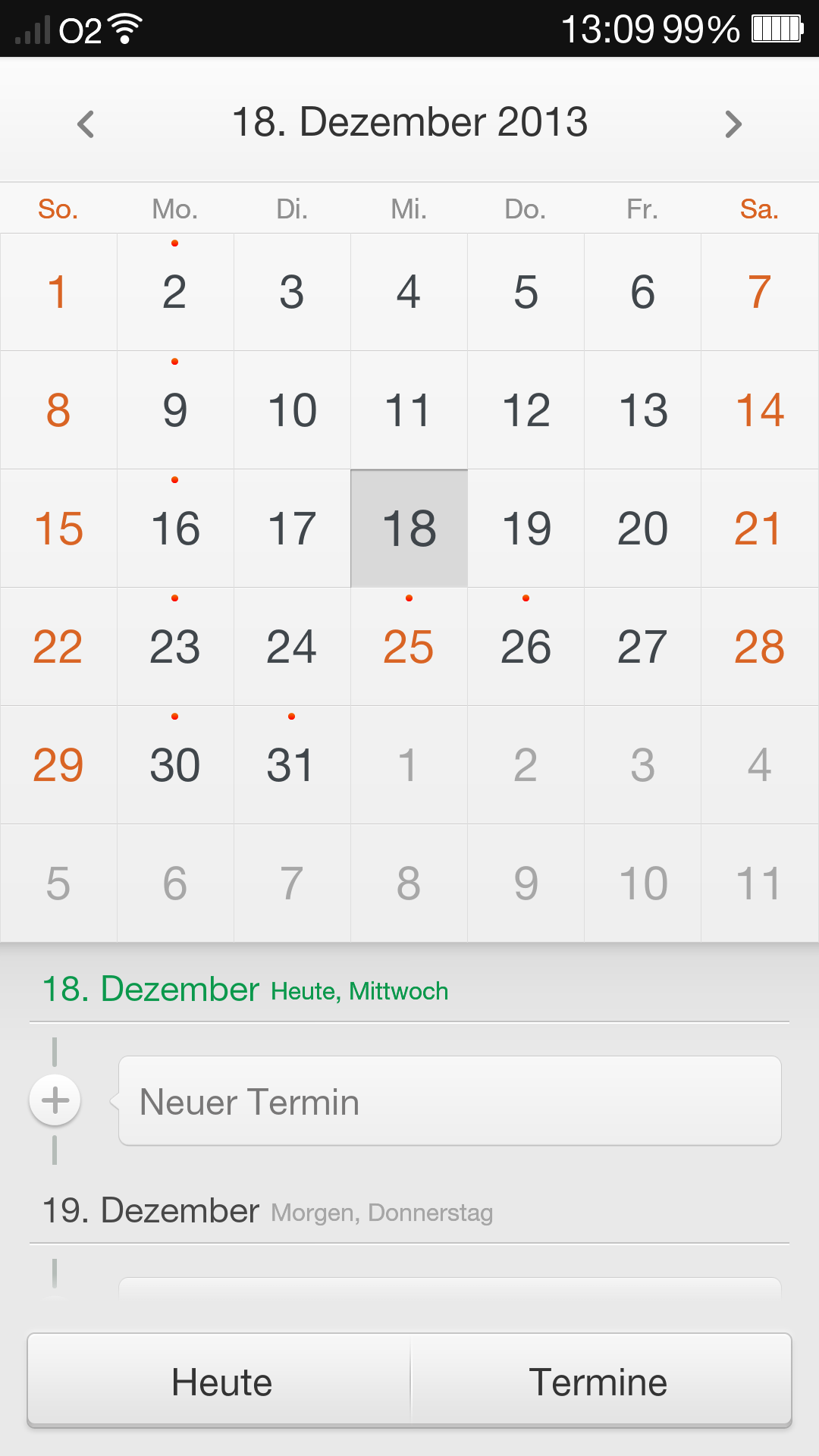Choose December 25 in the calendar
819x1456 pixels.
(x=409, y=647)
